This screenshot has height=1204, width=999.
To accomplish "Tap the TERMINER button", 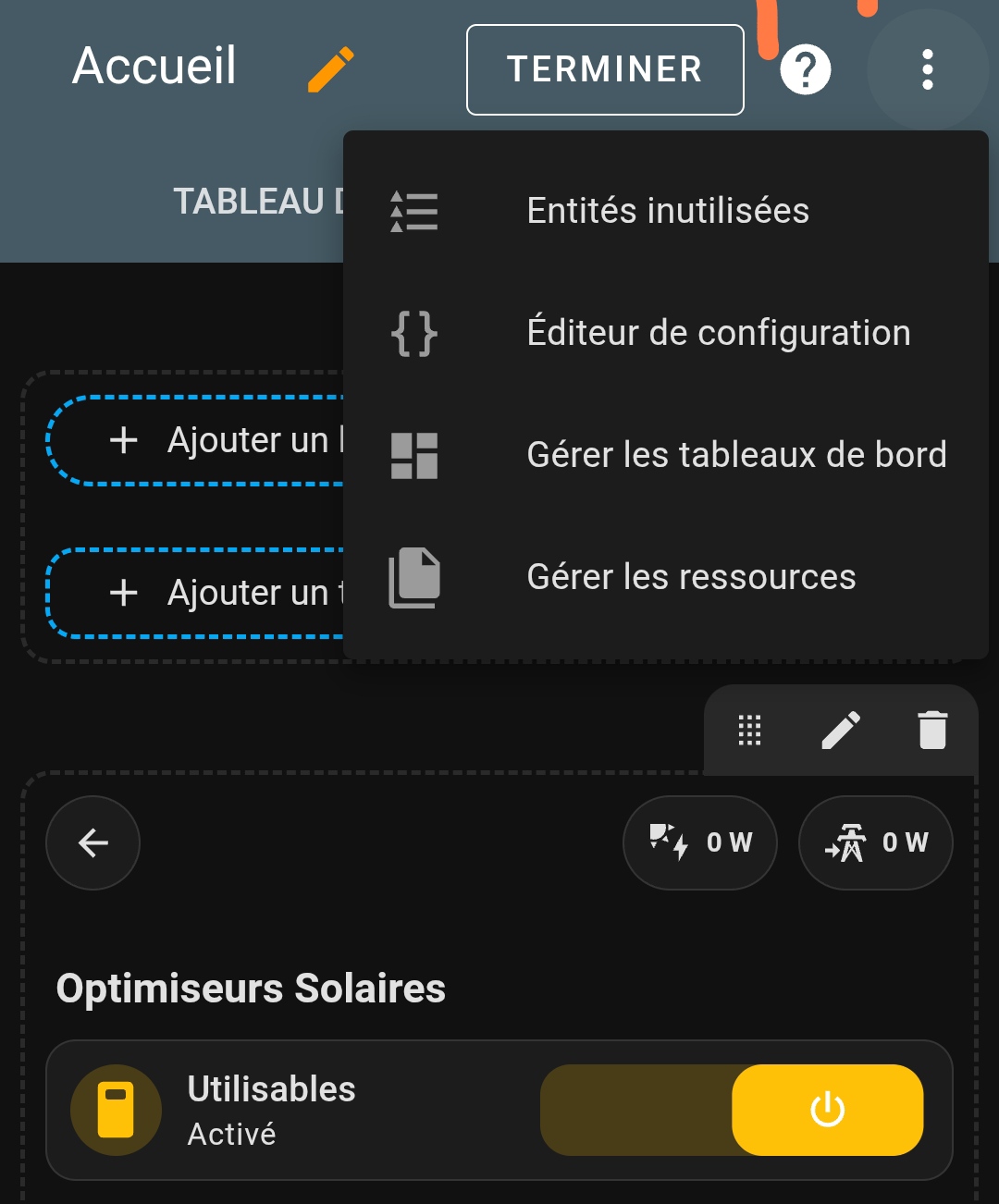I will [x=605, y=69].
